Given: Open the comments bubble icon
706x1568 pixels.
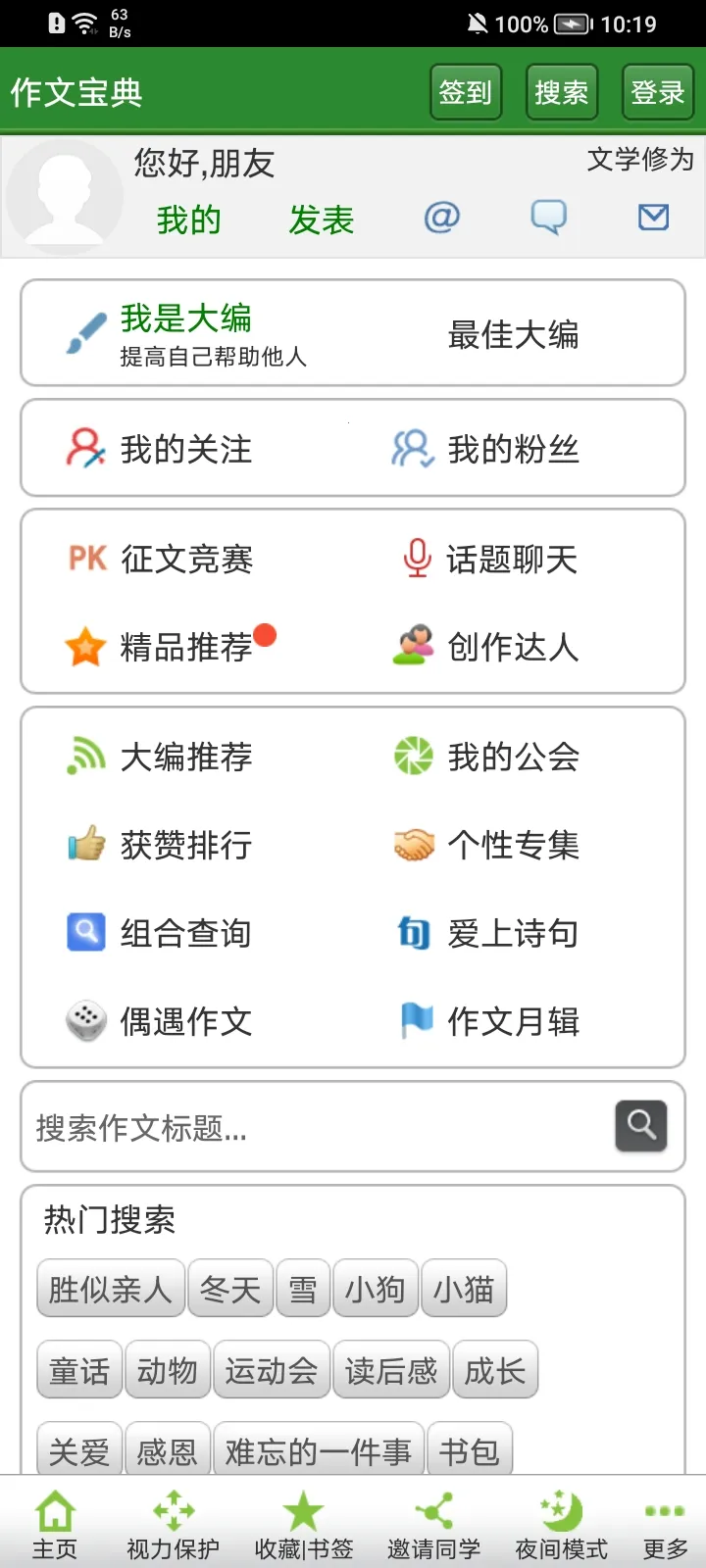Looking at the screenshot, I should click(548, 217).
